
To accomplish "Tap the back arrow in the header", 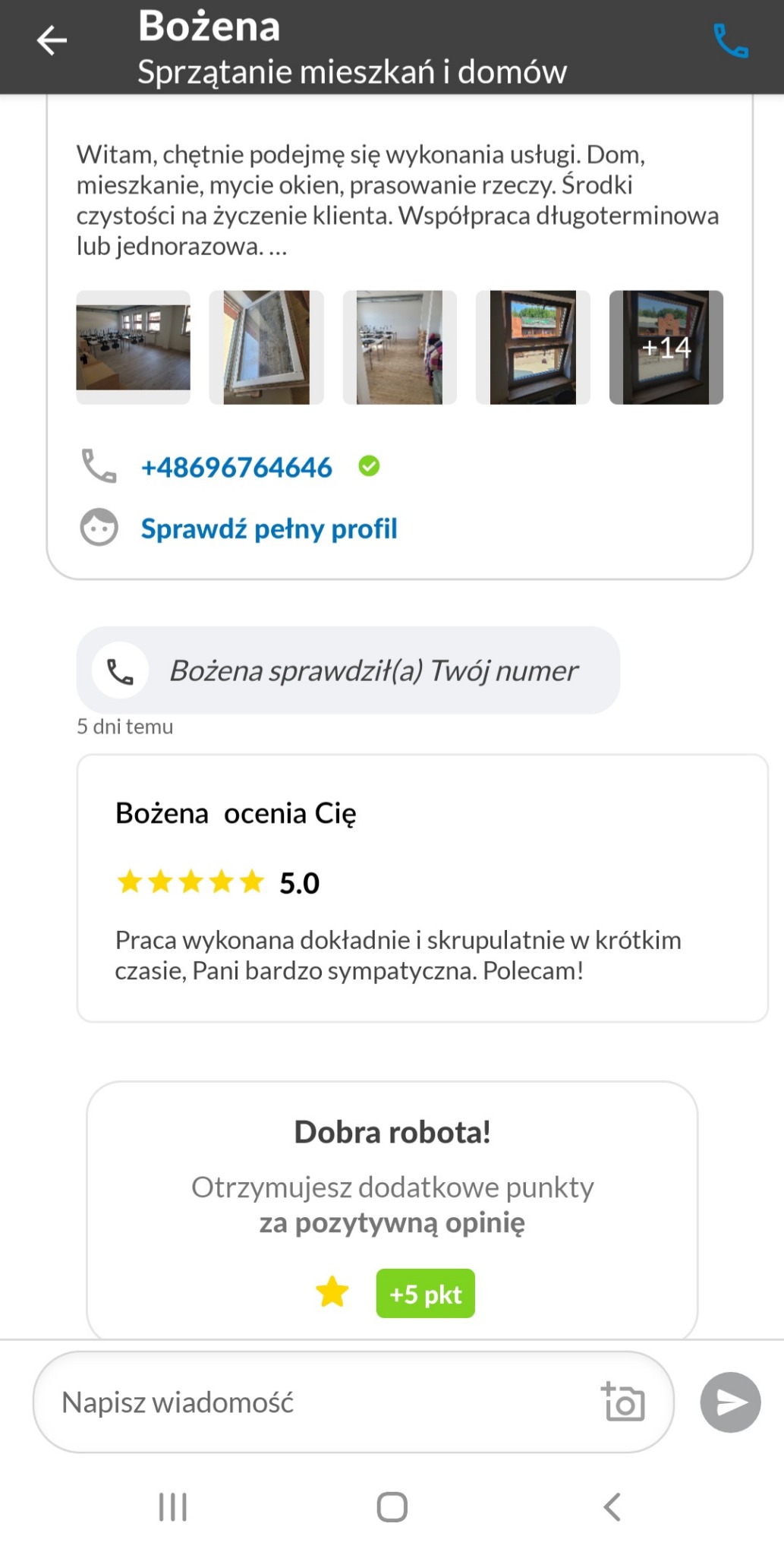I will pyautogui.click(x=51, y=39).
